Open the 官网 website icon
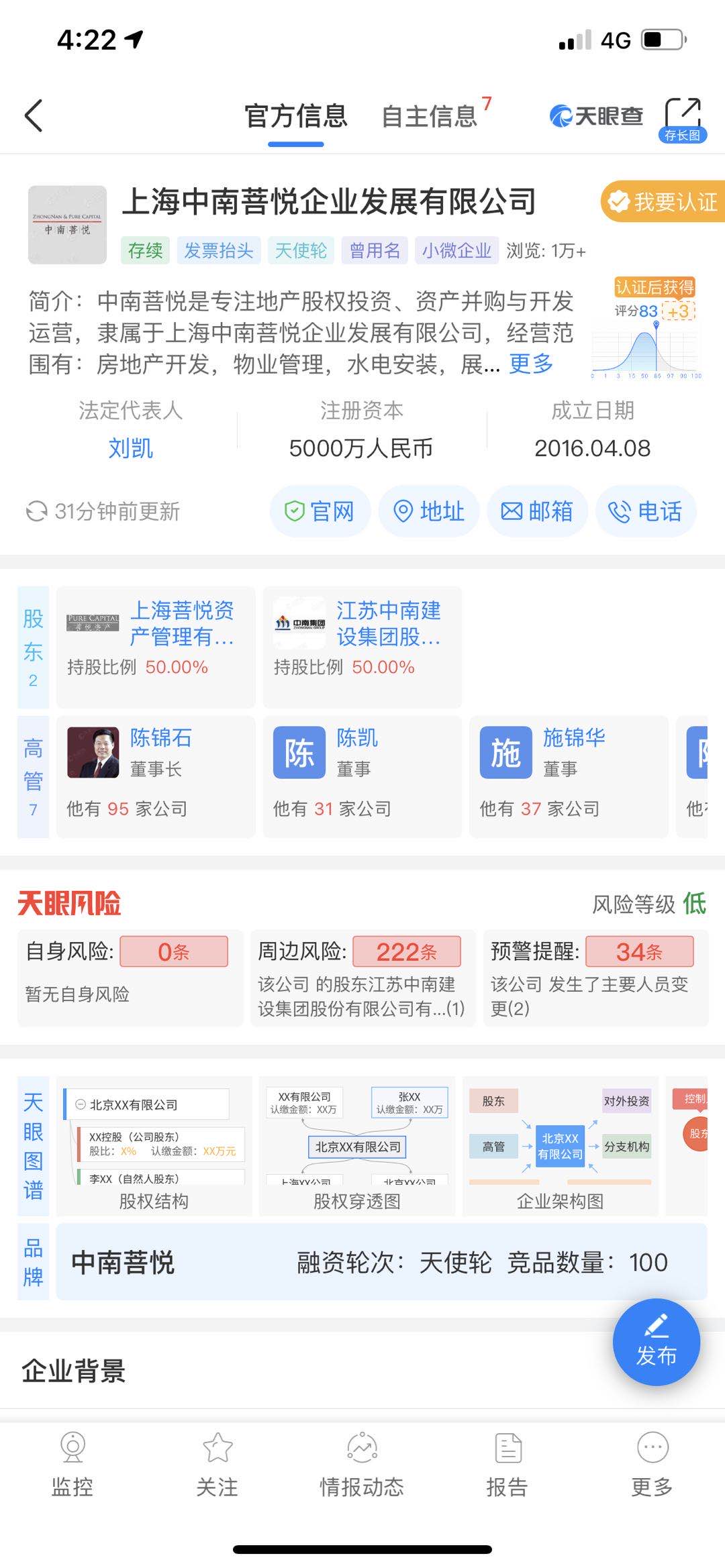 [320, 511]
